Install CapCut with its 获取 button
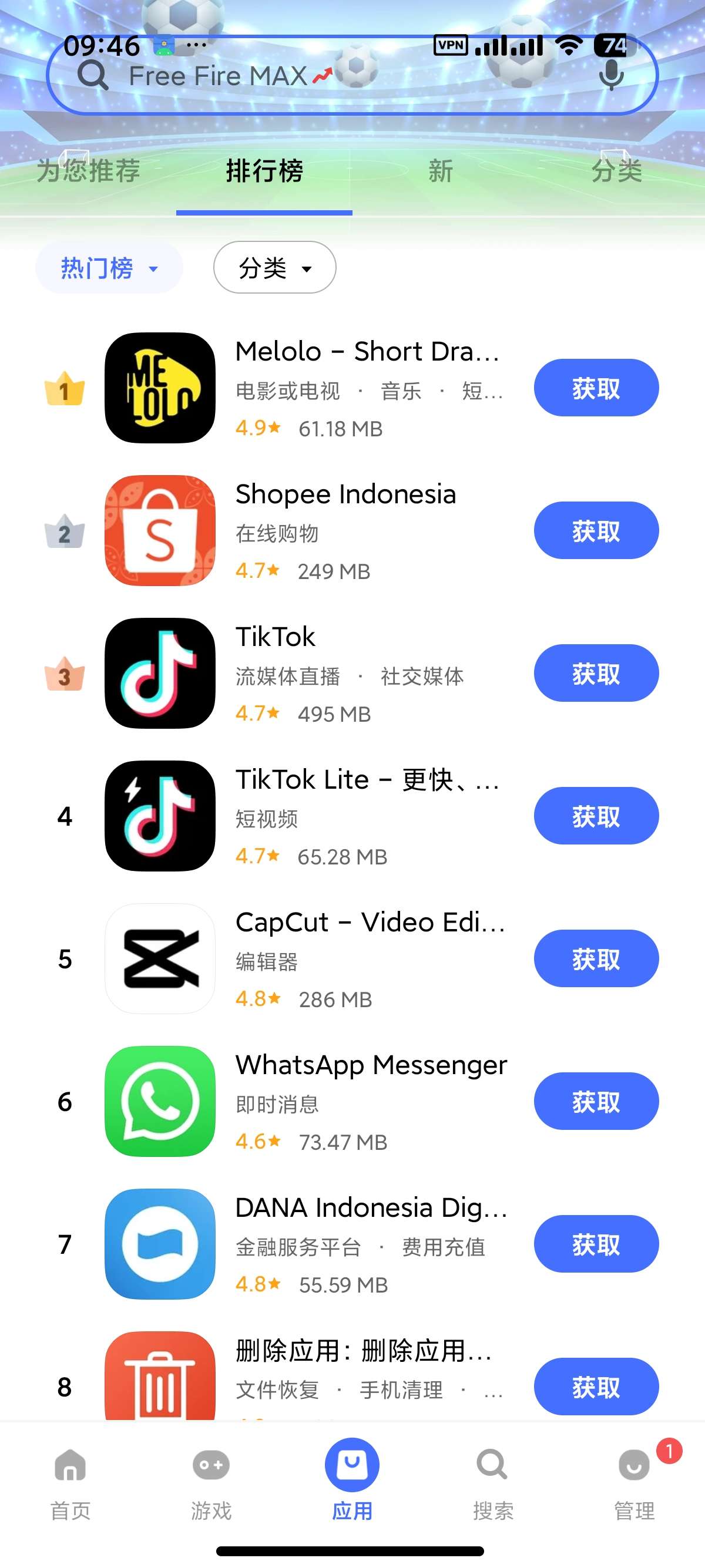Image resolution: width=705 pixels, height=1568 pixels. [596, 958]
